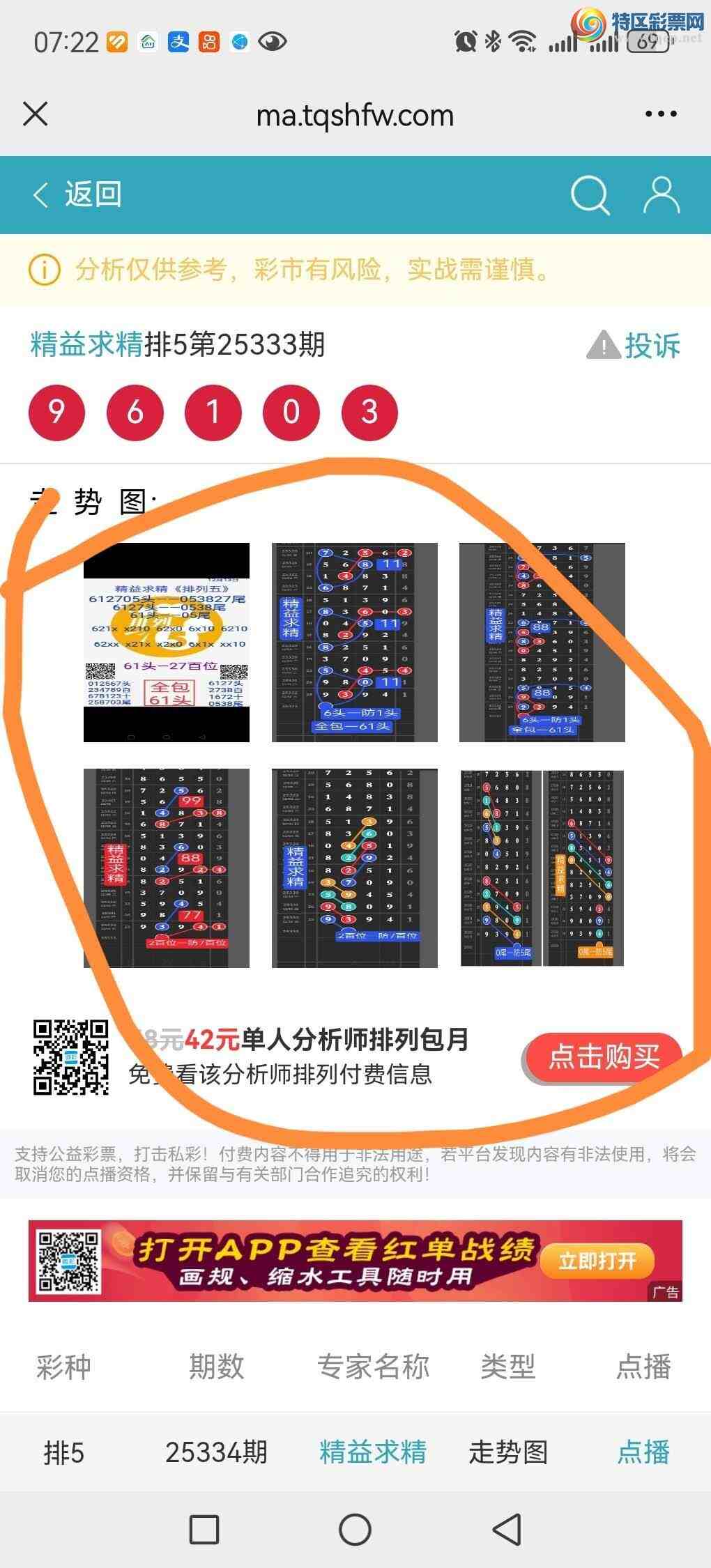Image resolution: width=711 pixels, height=1568 pixels.
Task: Open the three-dot overflow menu
Action: click(x=660, y=114)
